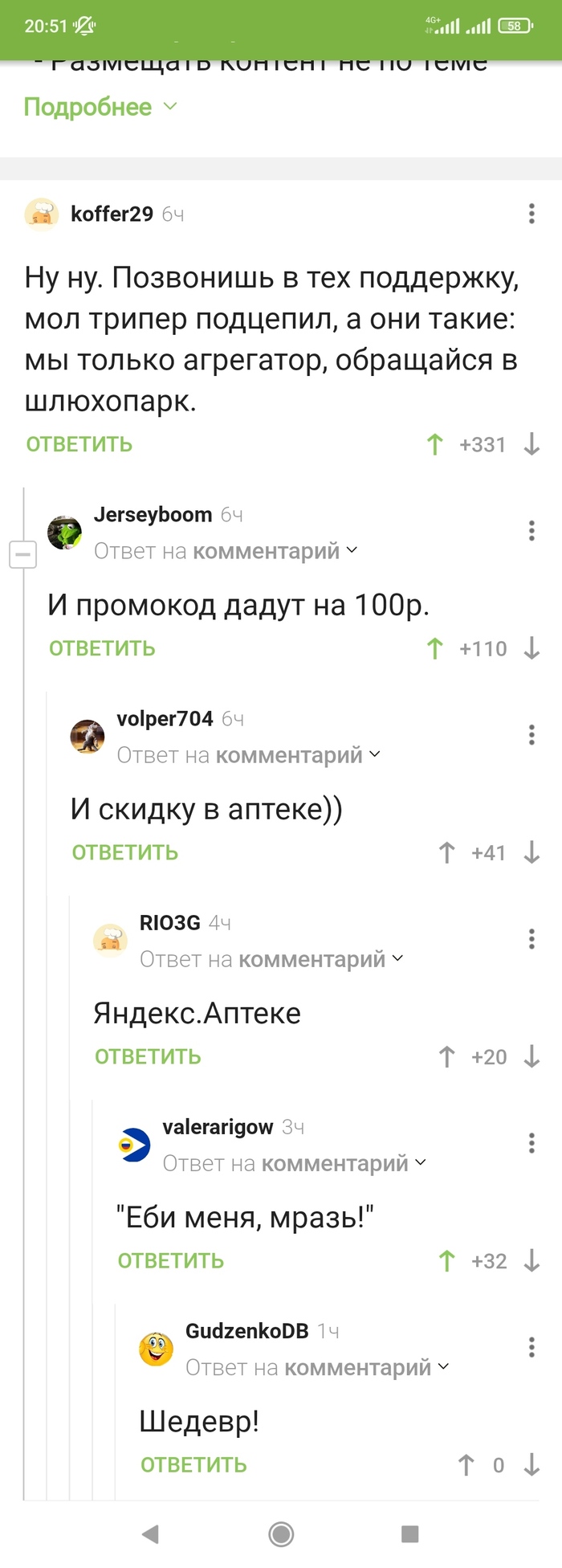This screenshot has width=562, height=1568.
Task: Reply to koffer29's comment
Action: pos(79,444)
